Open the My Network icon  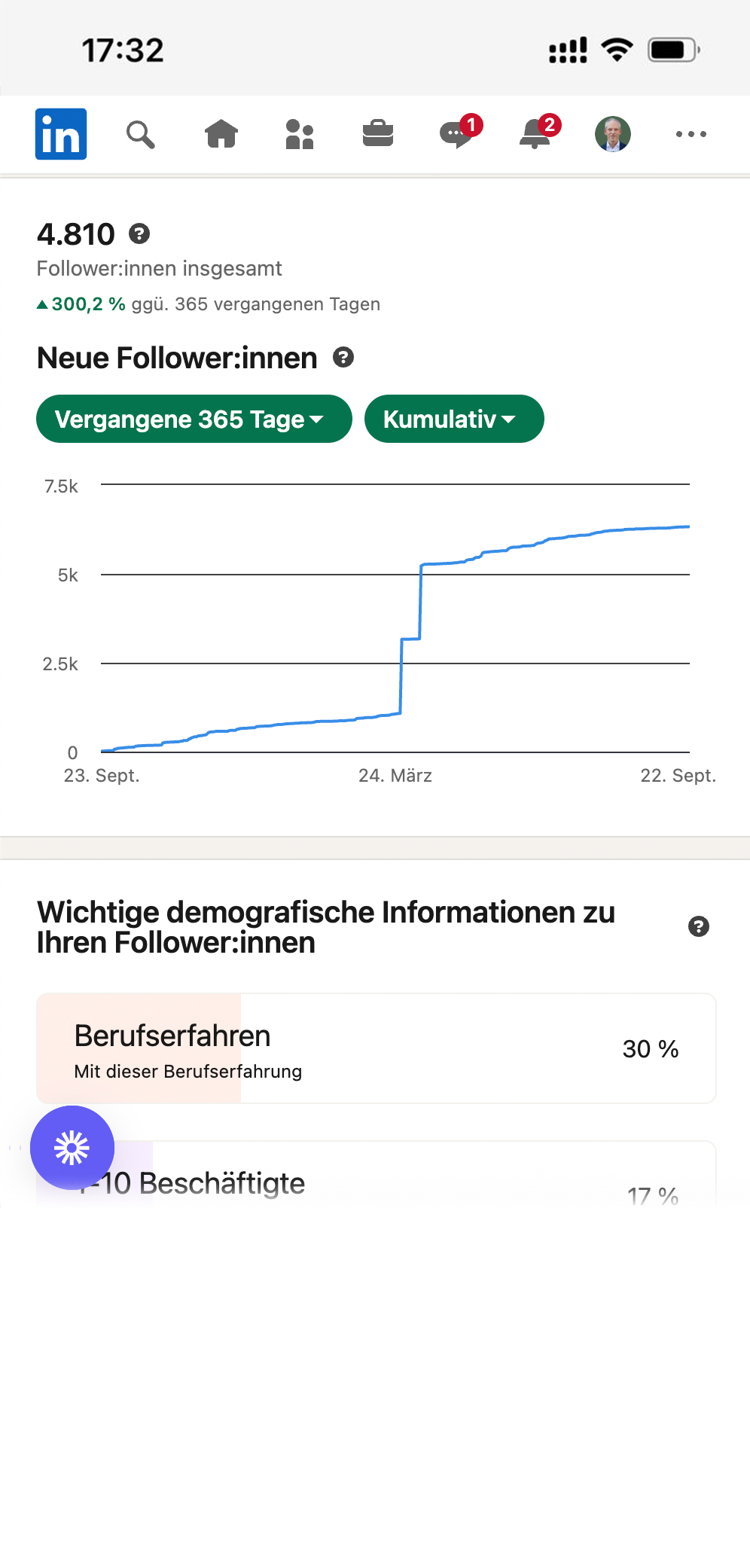click(300, 134)
